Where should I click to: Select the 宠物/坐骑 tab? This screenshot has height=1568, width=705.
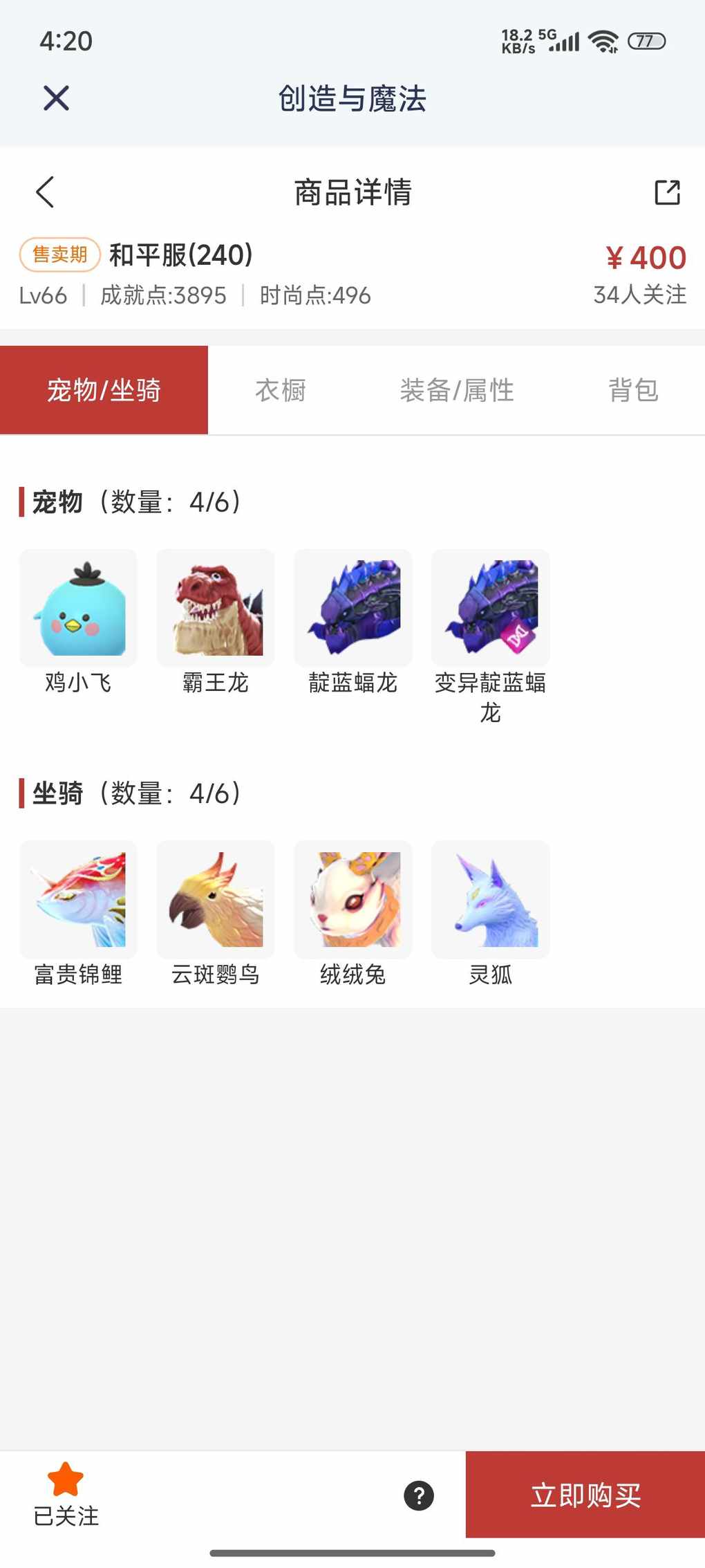(104, 391)
